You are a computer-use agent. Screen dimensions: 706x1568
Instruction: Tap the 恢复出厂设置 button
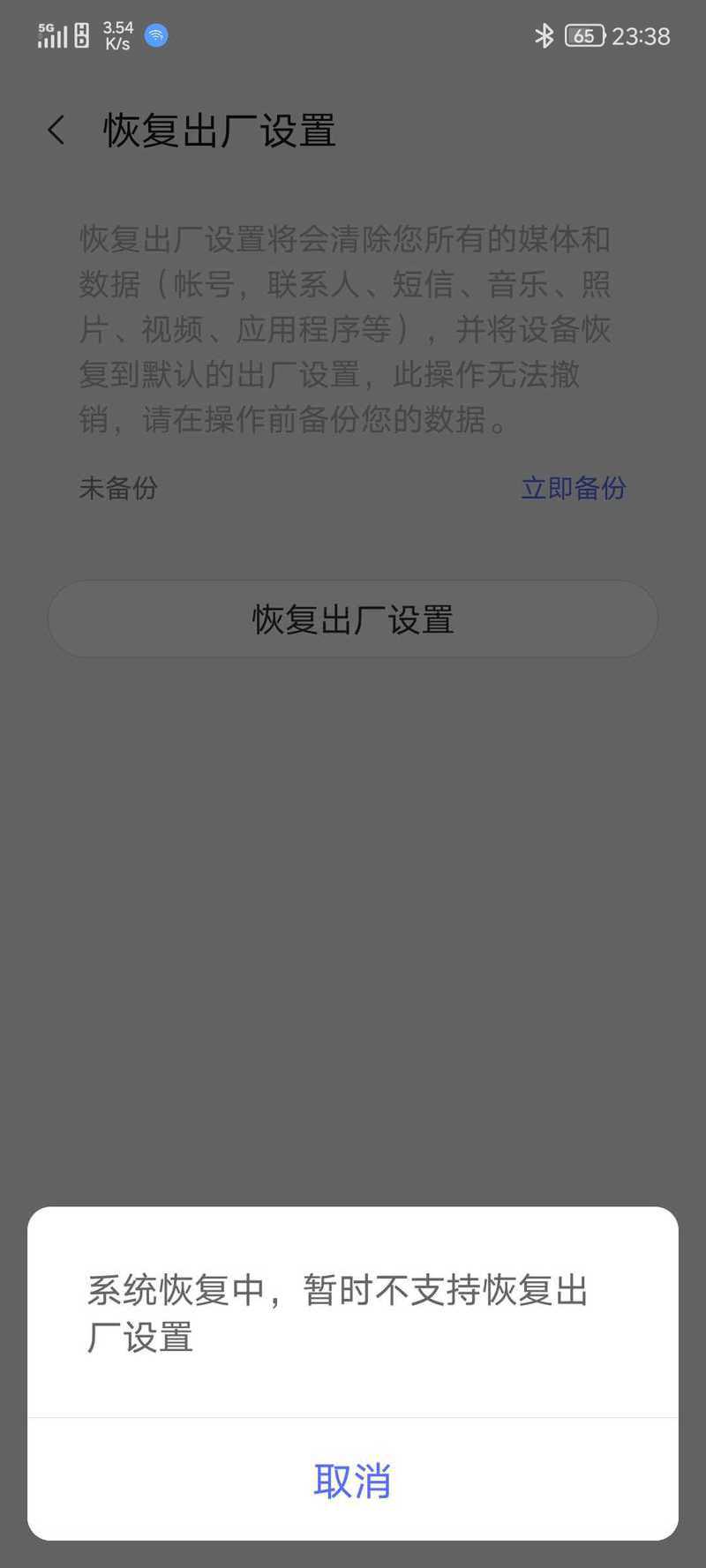coord(353,619)
